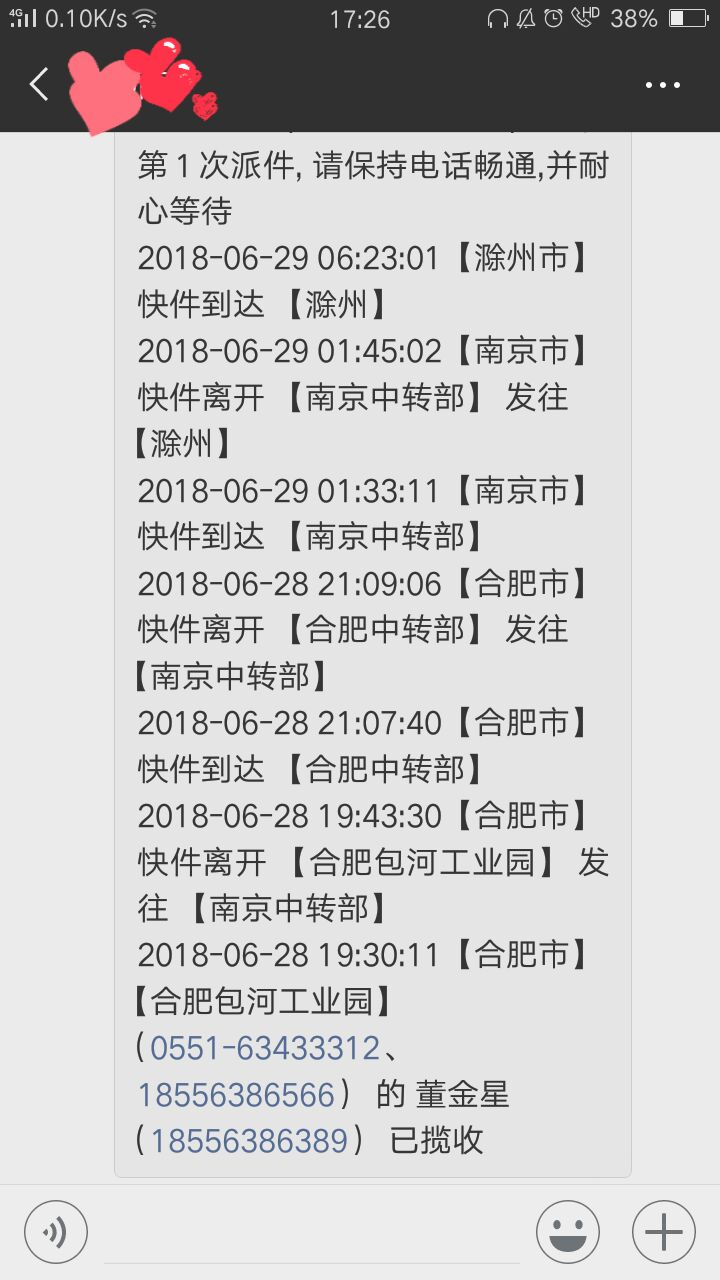Open the plus attachment menu

point(664,1232)
